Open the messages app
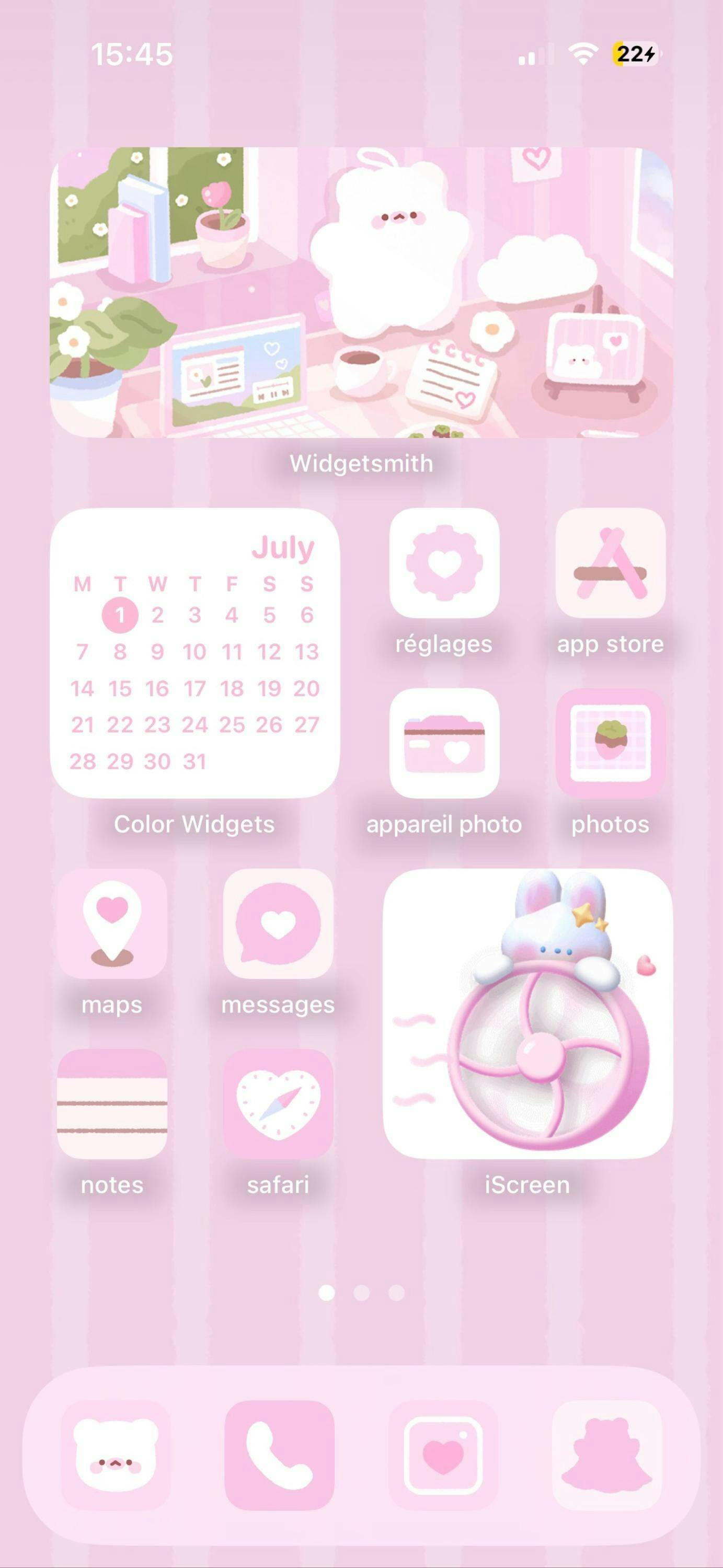The width and height of the screenshot is (723, 1568). tap(278, 924)
